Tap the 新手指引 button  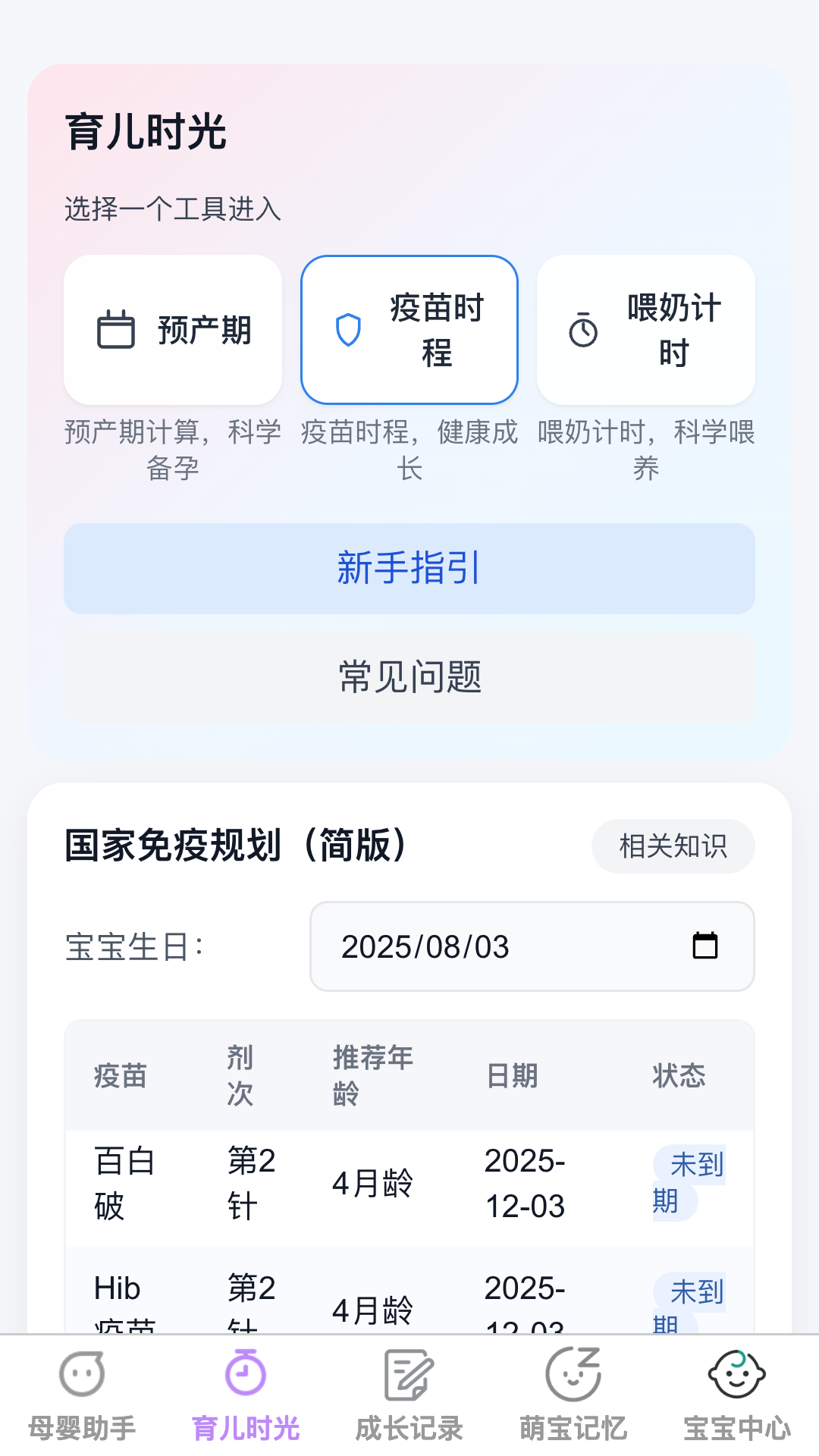(x=409, y=568)
